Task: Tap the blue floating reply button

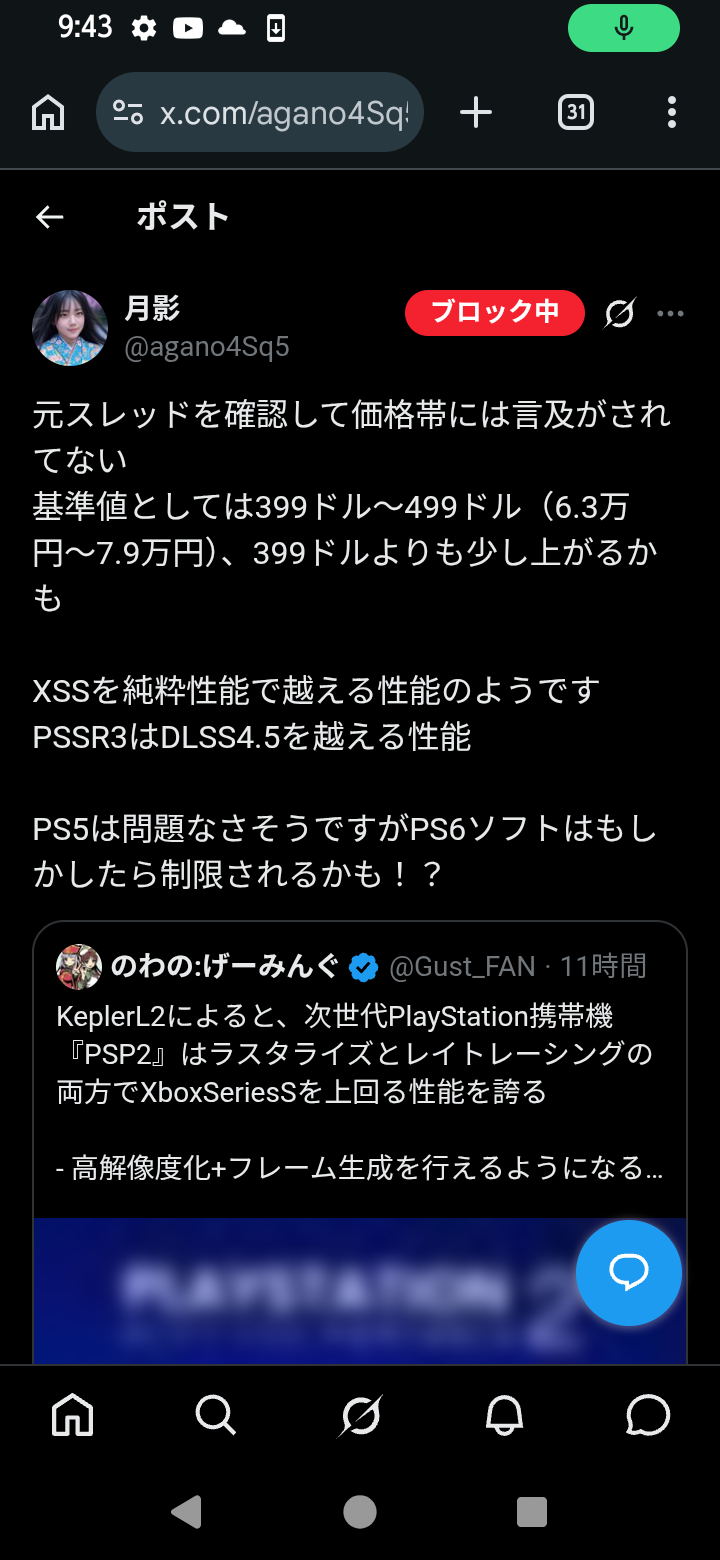Action: (x=628, y=1273)
